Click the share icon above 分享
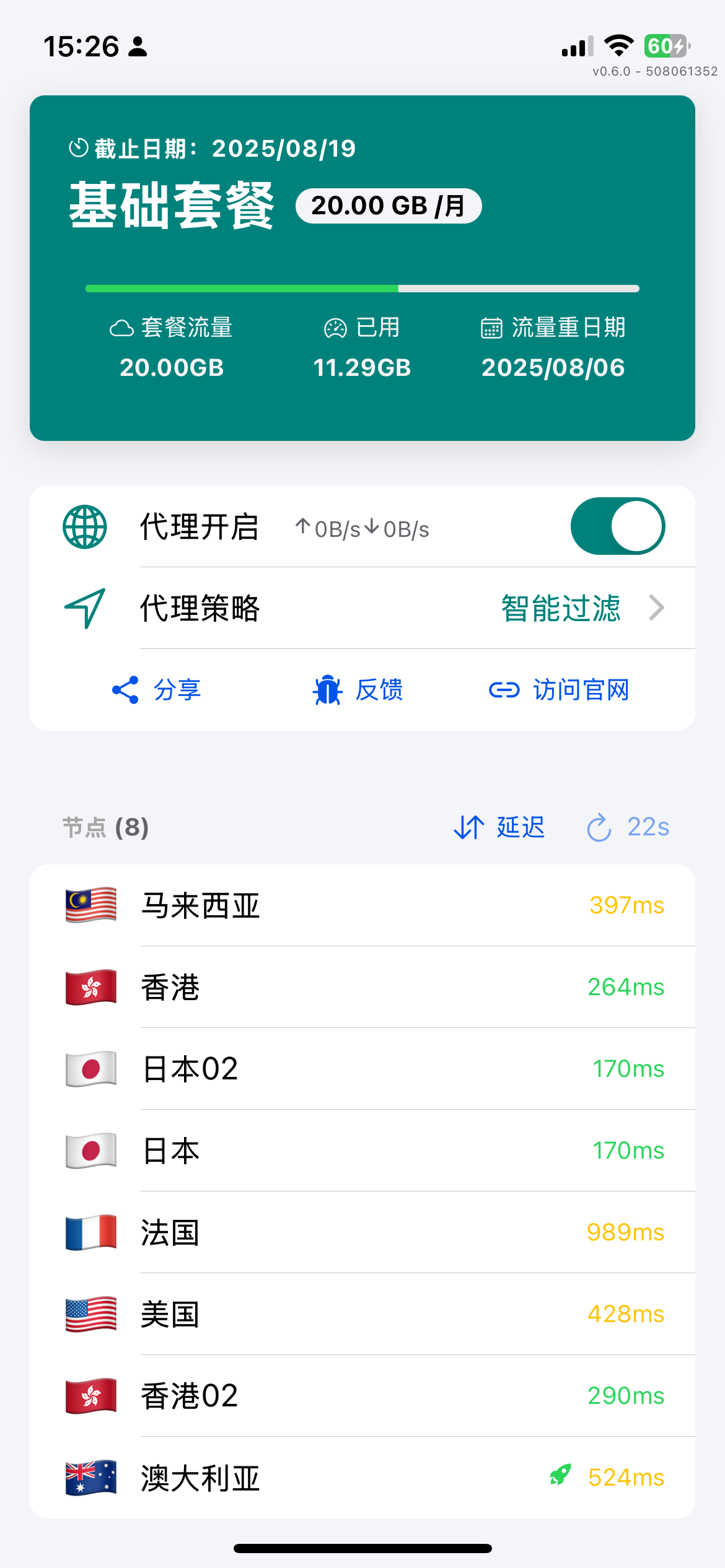 pos(125,690)
